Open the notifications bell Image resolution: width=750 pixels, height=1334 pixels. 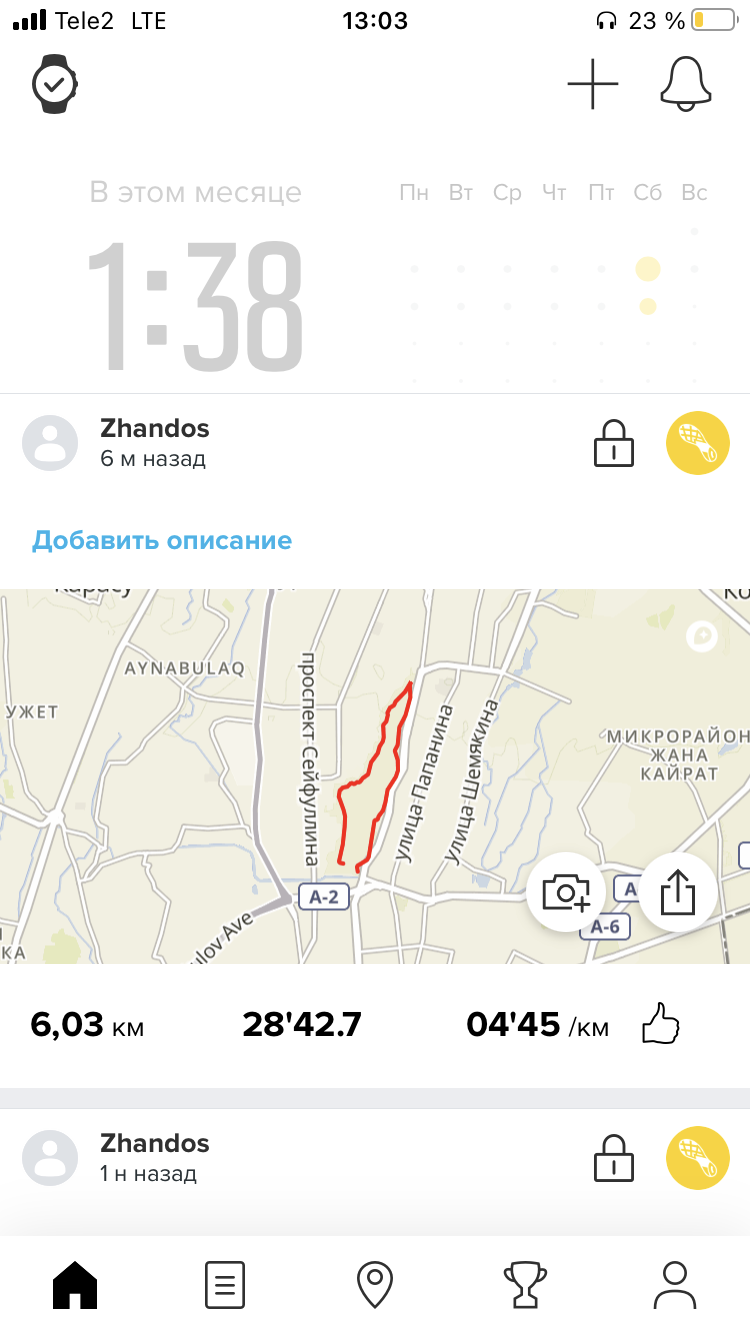pos(686,83)
